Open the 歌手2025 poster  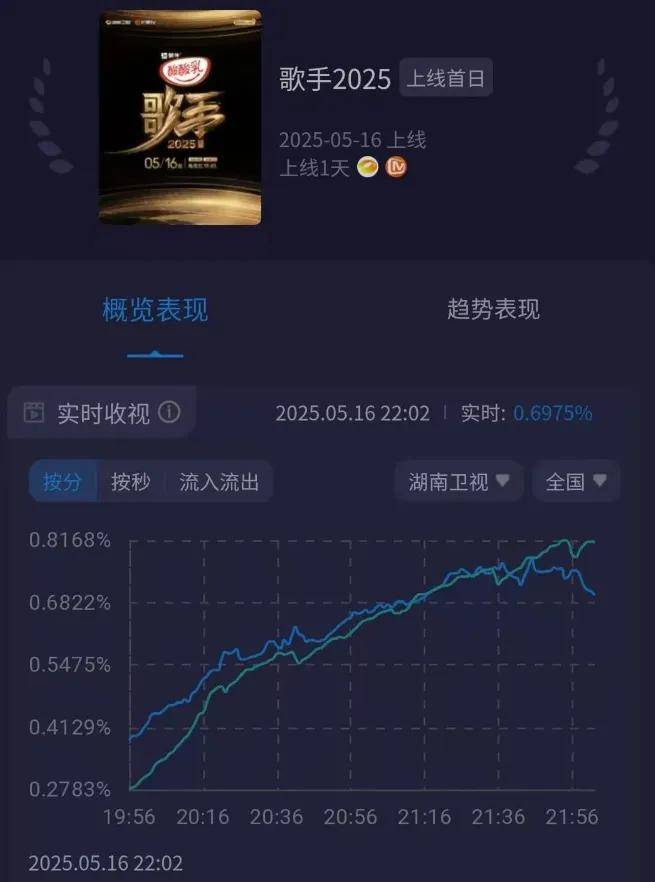click(180, 117)
